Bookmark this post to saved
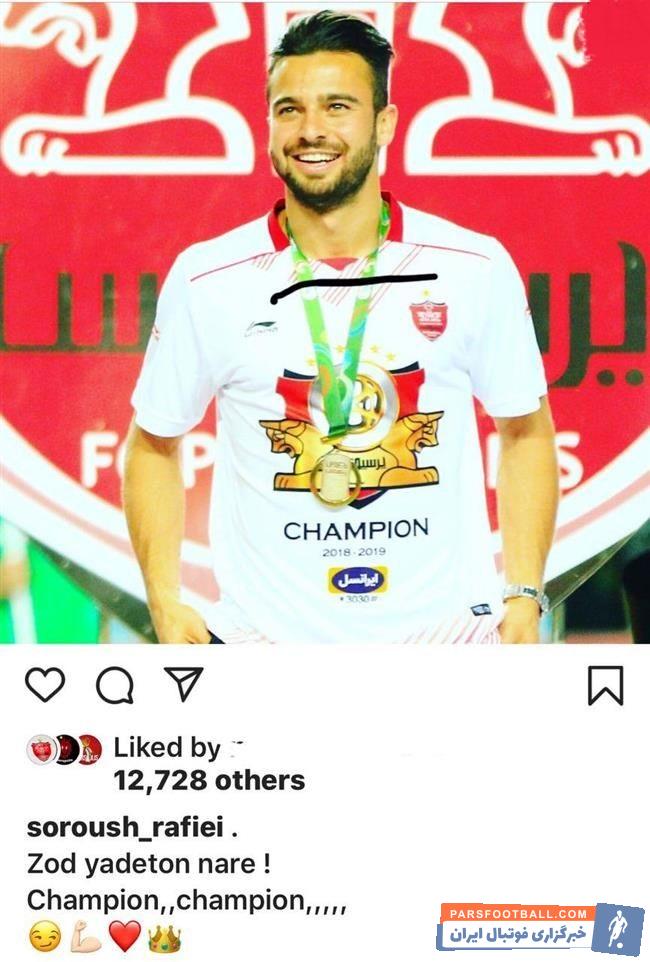 (x=605, y=685)
